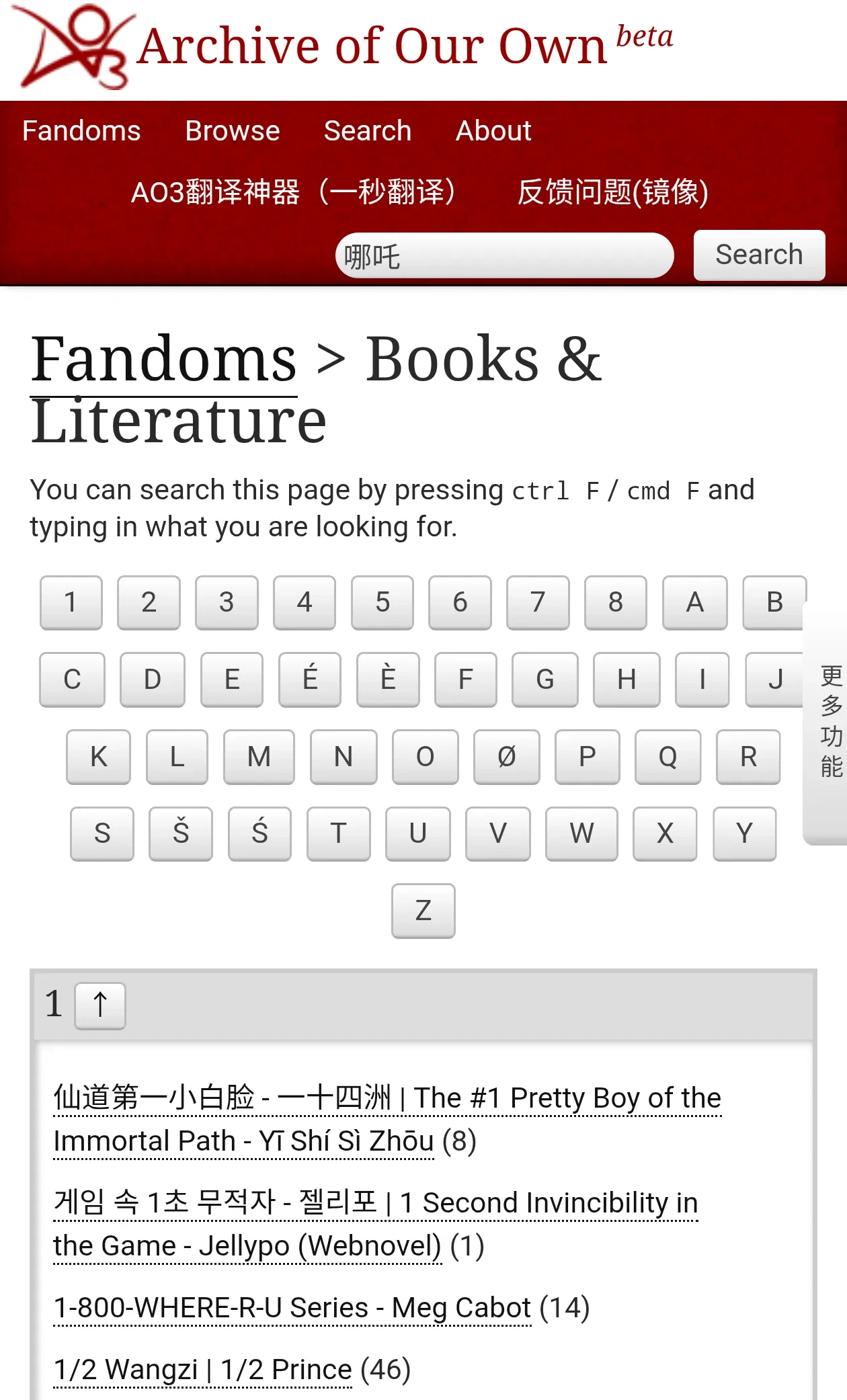
Task: Jump to fandoms starting with M
Action: [259, 757]
